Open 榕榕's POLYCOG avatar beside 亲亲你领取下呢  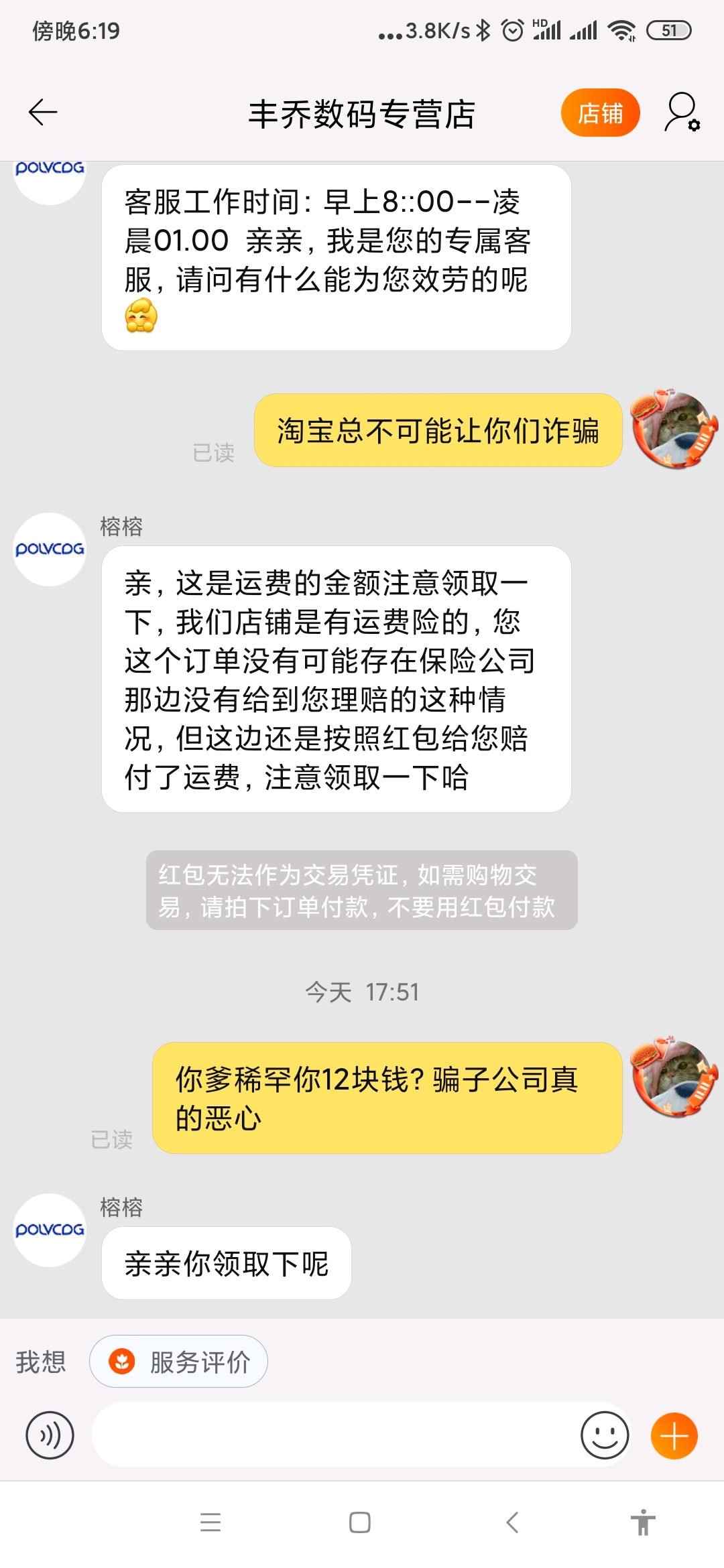[x=50, y=1230]
